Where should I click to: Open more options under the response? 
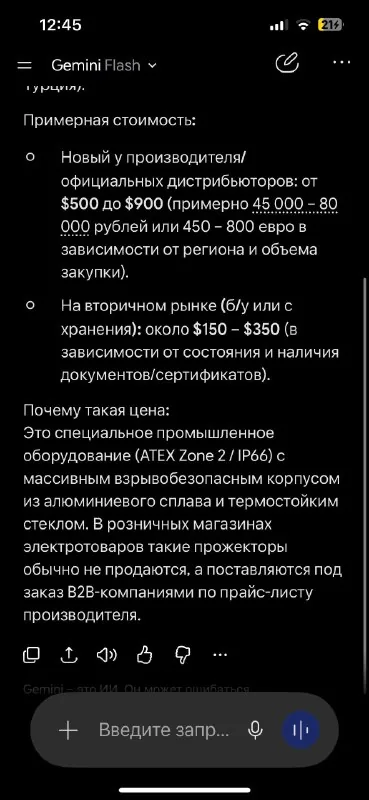pos(220,655)
